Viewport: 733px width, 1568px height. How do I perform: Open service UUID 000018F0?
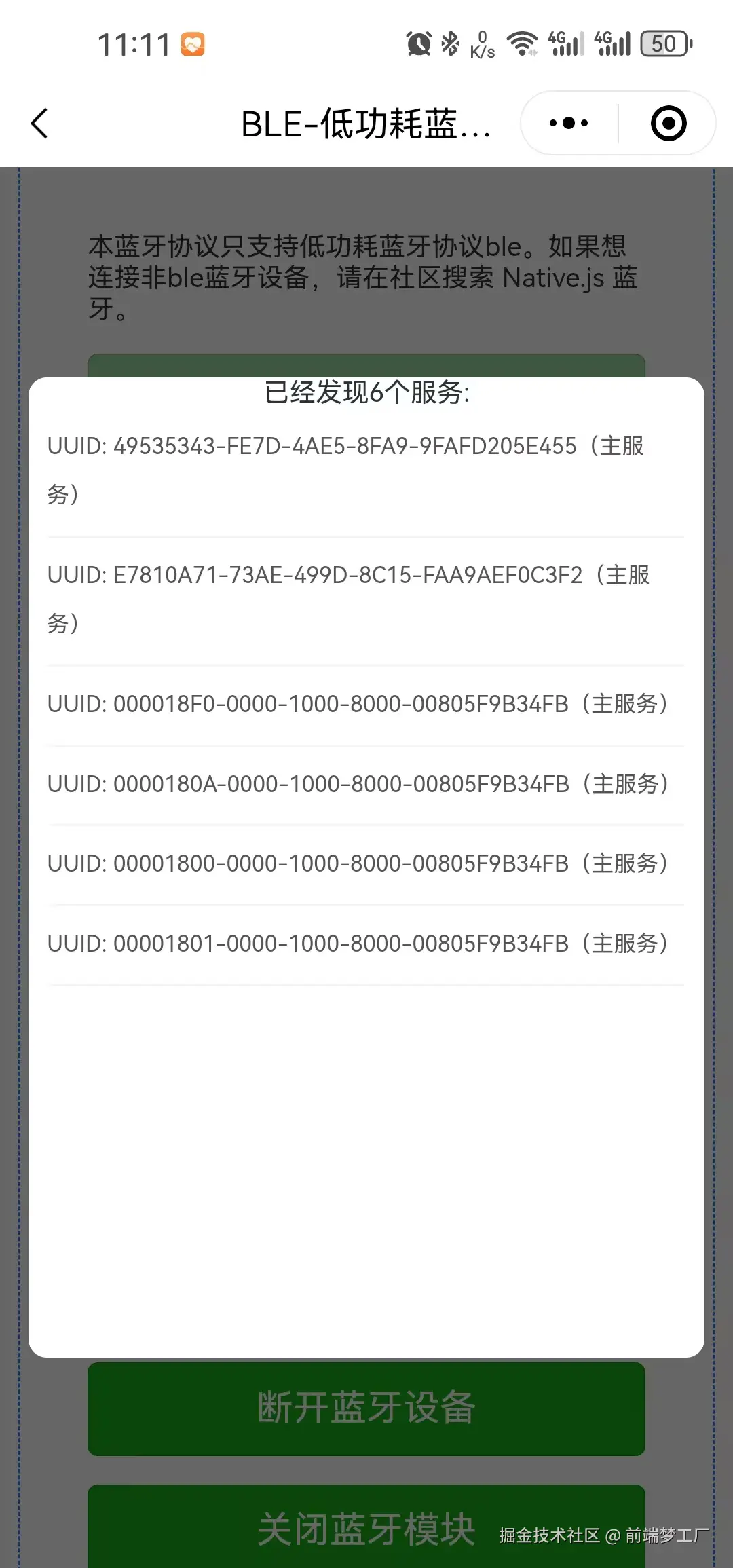[x=358, y=705]
